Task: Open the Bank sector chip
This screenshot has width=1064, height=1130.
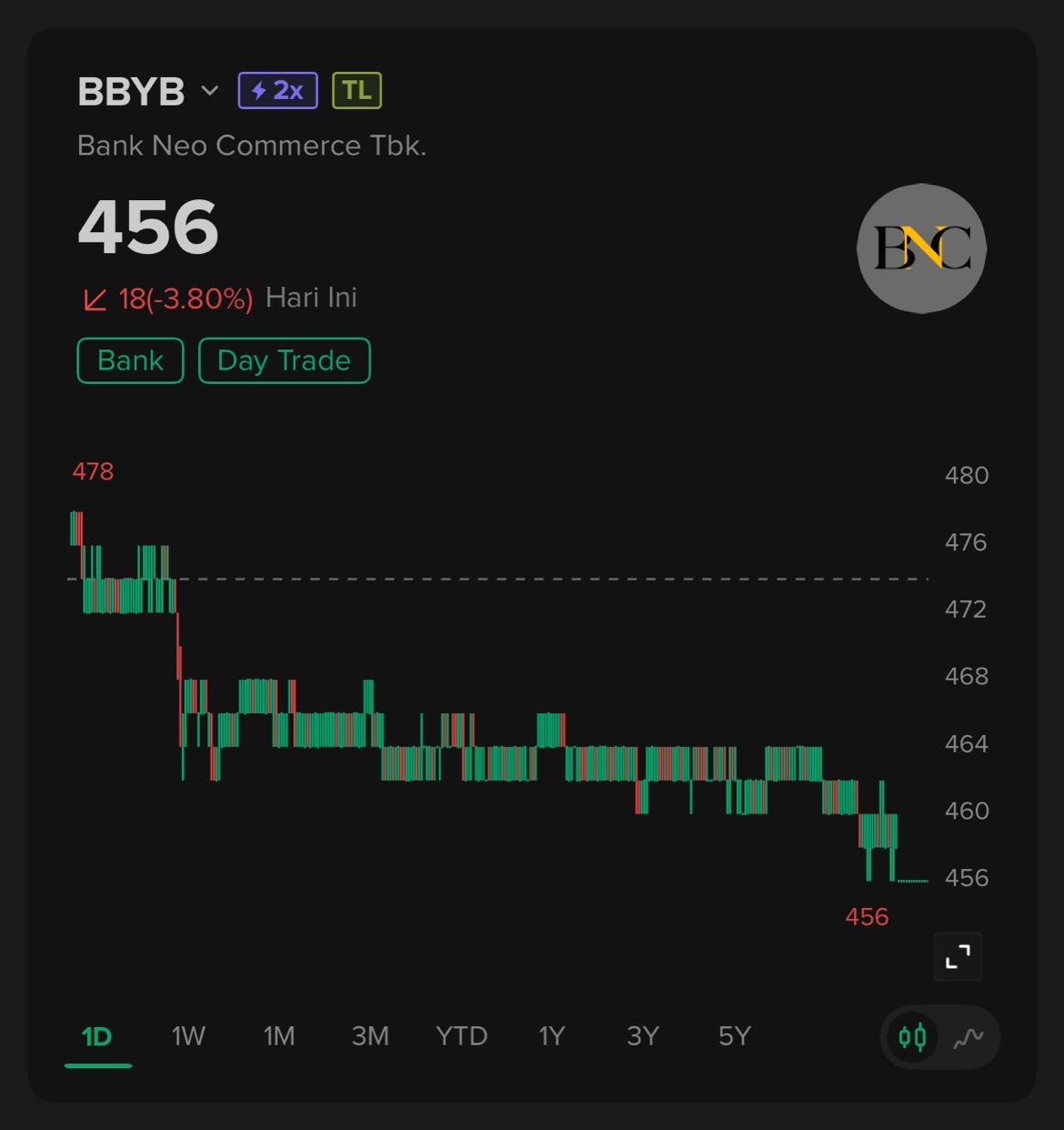Action: point(130,360)
